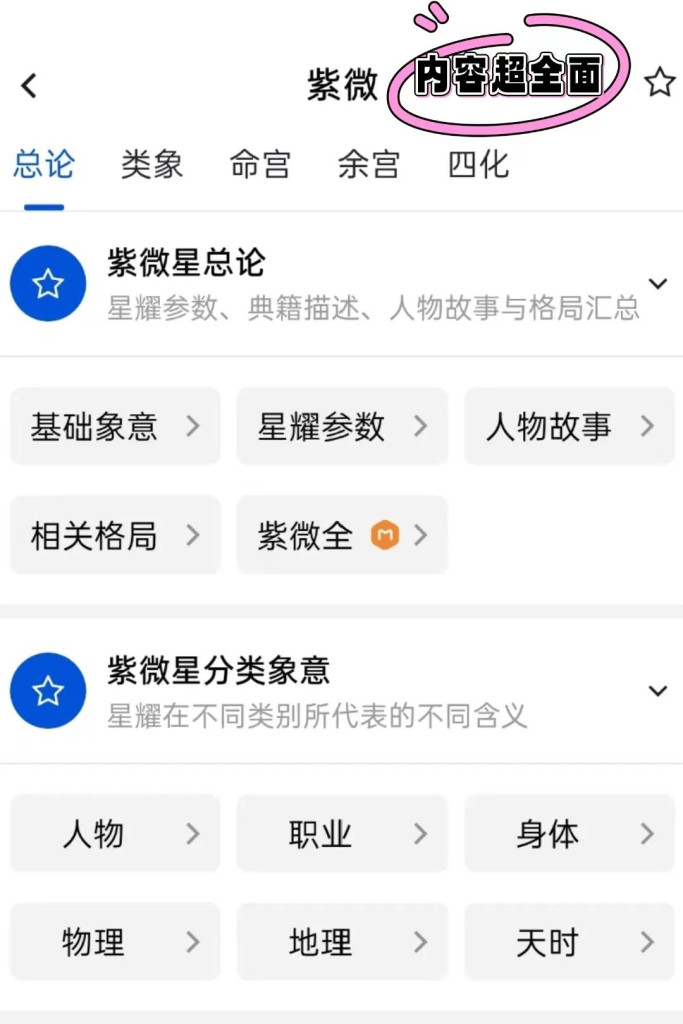Viewport: 683px width, 1024px height.
Task: Open the 地理 category
Action: pos(342,942)
